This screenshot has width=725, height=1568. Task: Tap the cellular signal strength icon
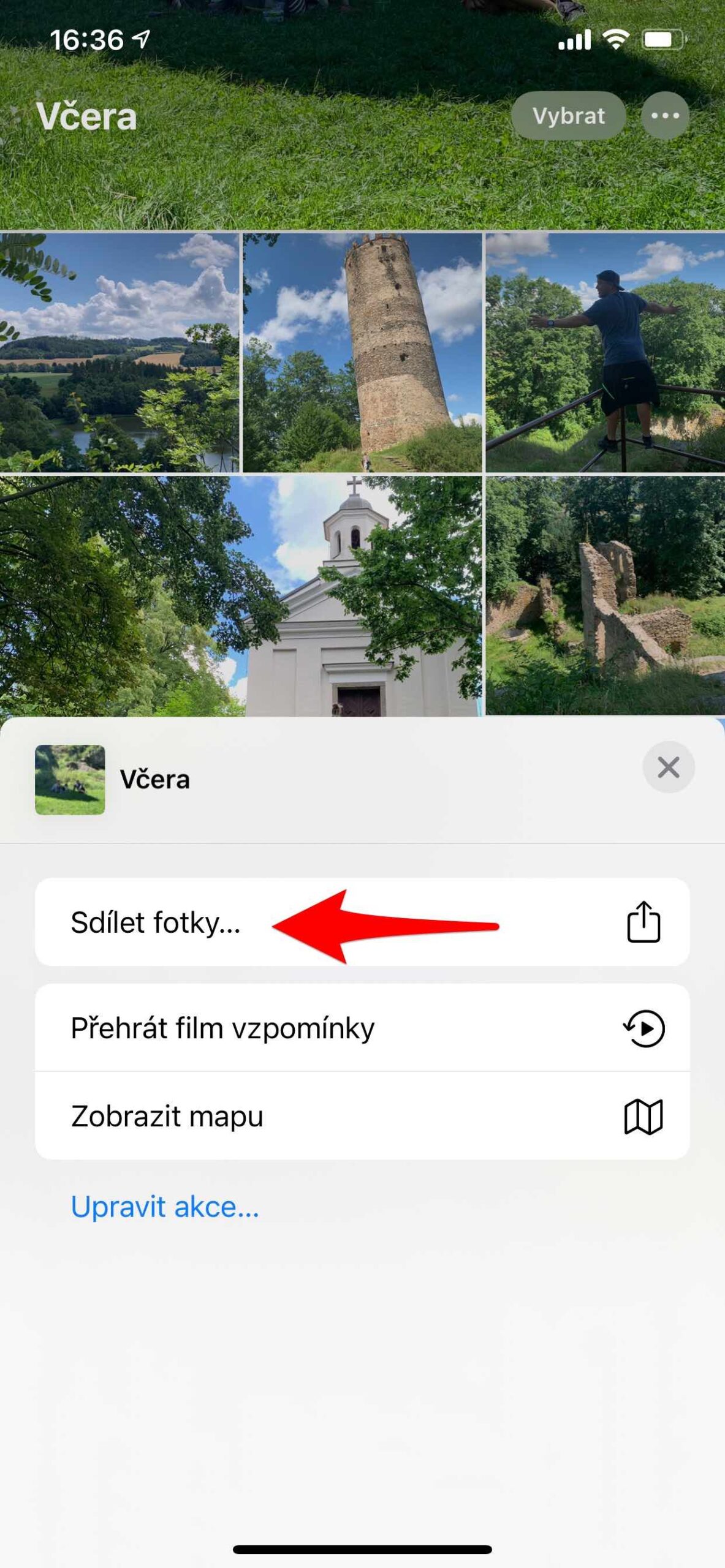(575, 38)
